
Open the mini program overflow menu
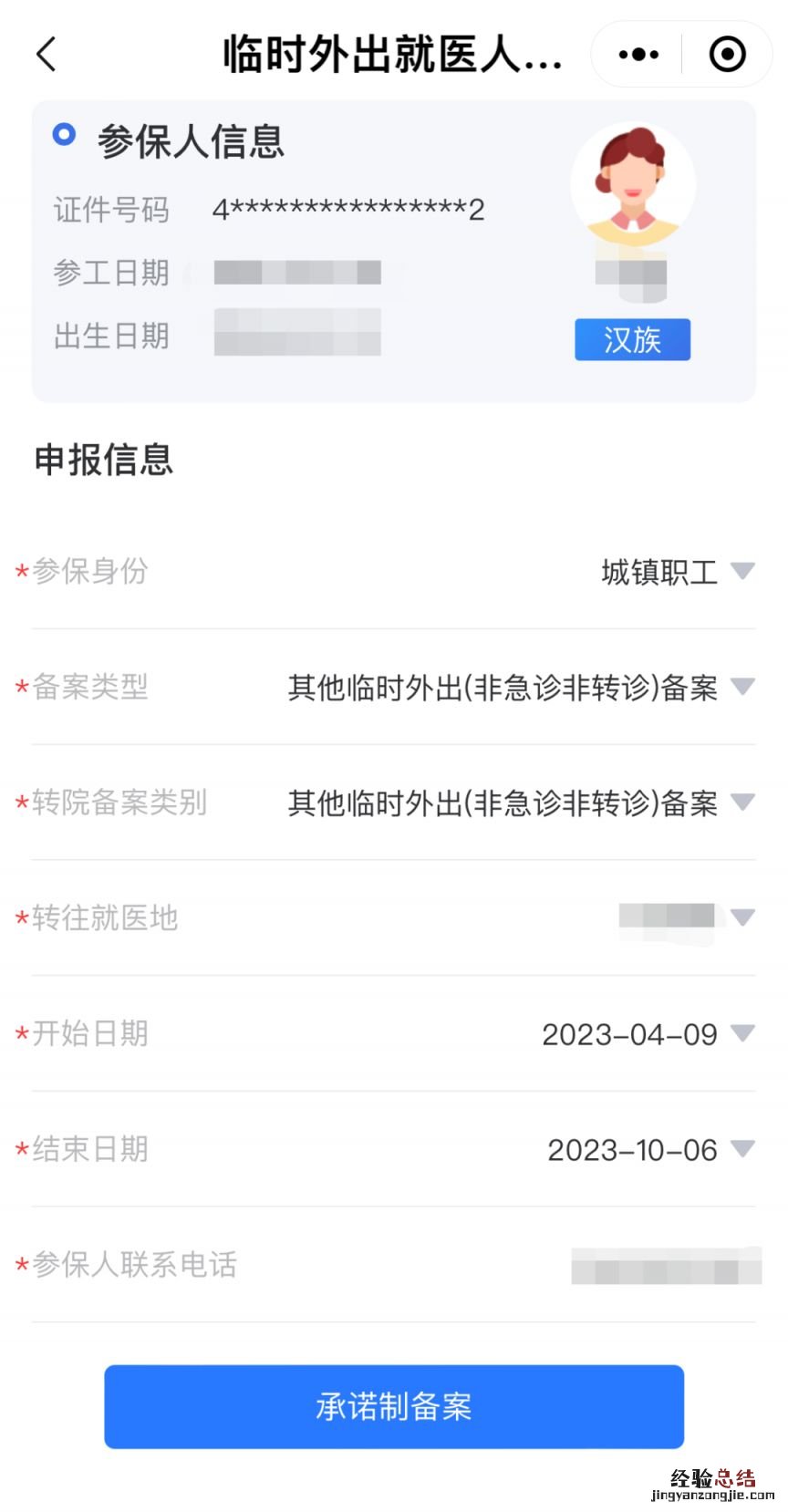click(x=638, y=55)
